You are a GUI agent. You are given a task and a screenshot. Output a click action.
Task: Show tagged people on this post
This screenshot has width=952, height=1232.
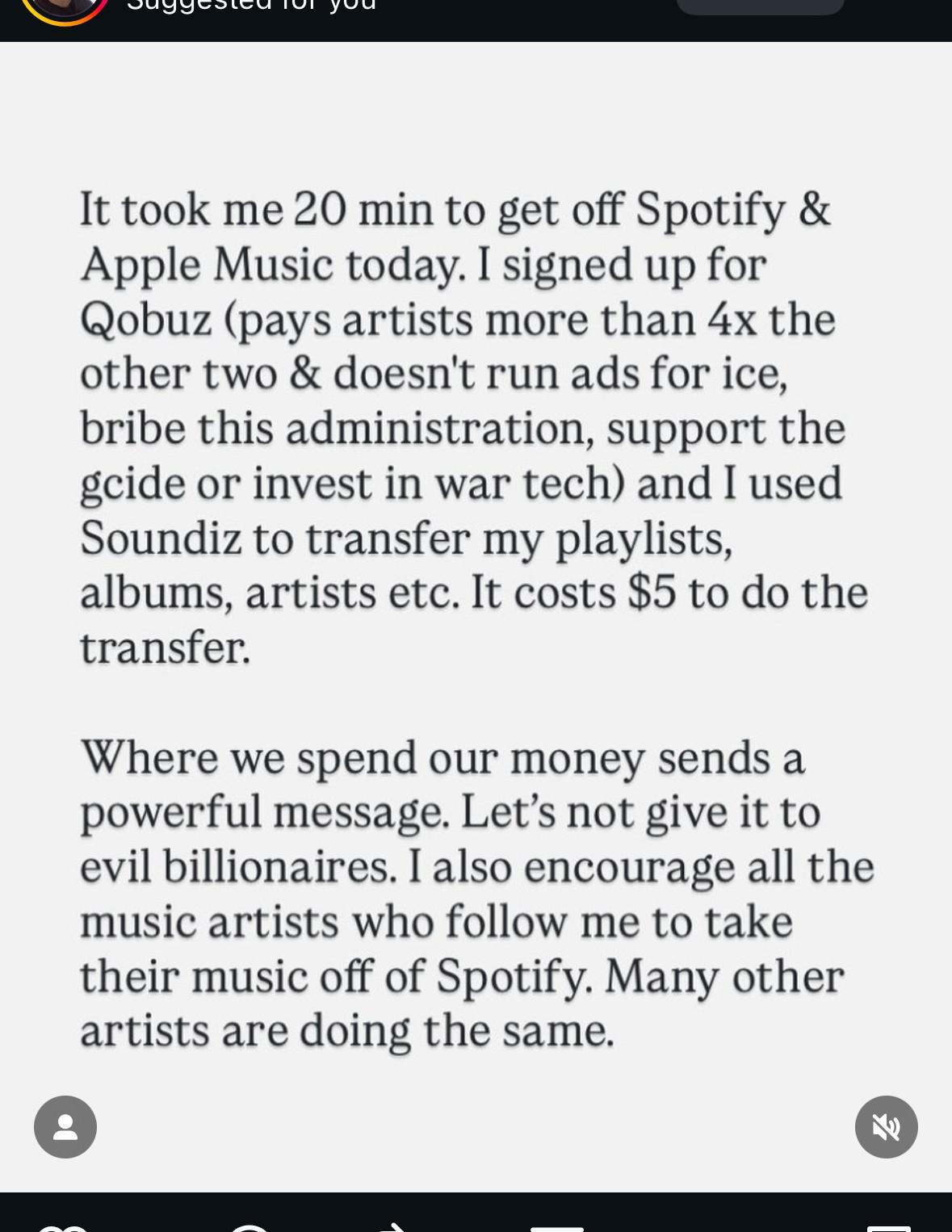point(65,1126)
